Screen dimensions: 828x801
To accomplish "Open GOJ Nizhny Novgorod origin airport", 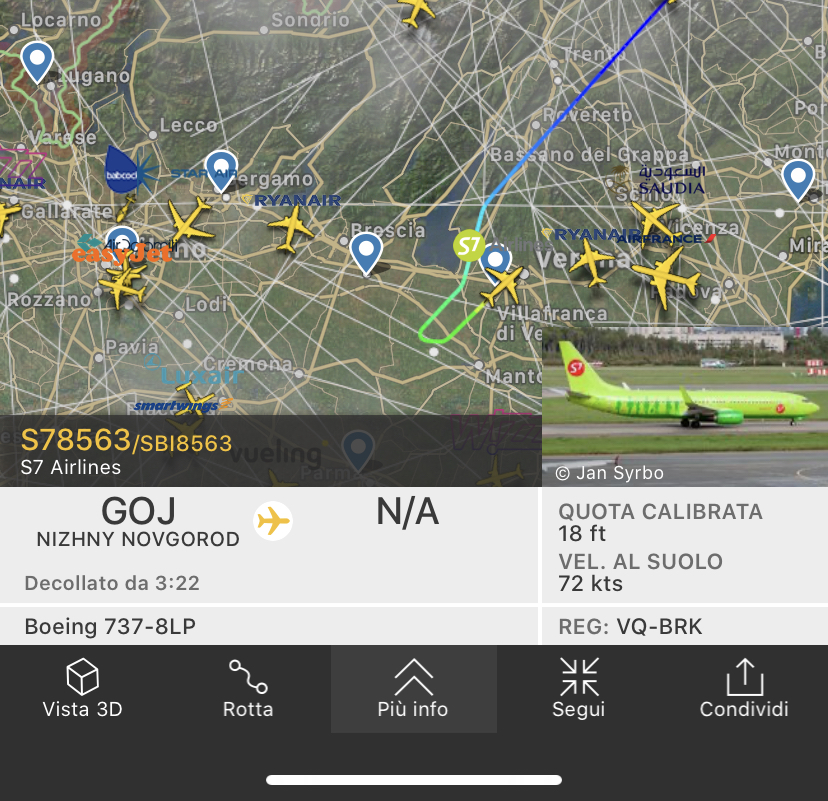I will click(138, 522).
